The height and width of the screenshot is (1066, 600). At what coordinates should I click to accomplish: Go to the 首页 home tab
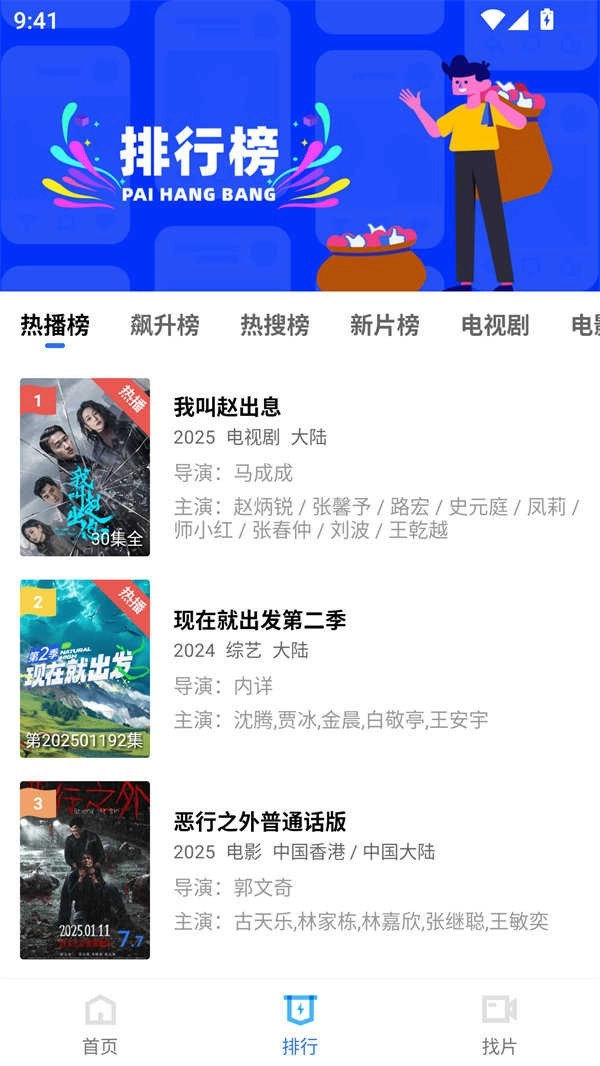pos(100,1024)
